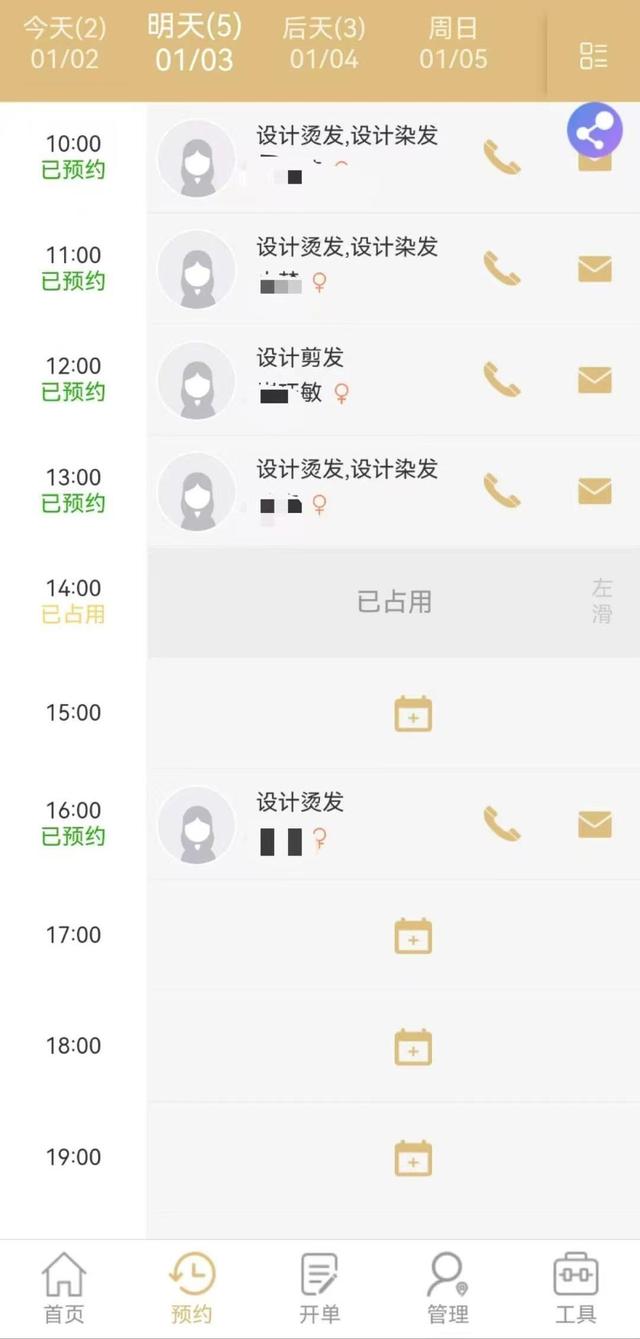The image size is (640, 1339).
Task: Call the 16:00 设计烫发 customer
Action: coord(502,823)
